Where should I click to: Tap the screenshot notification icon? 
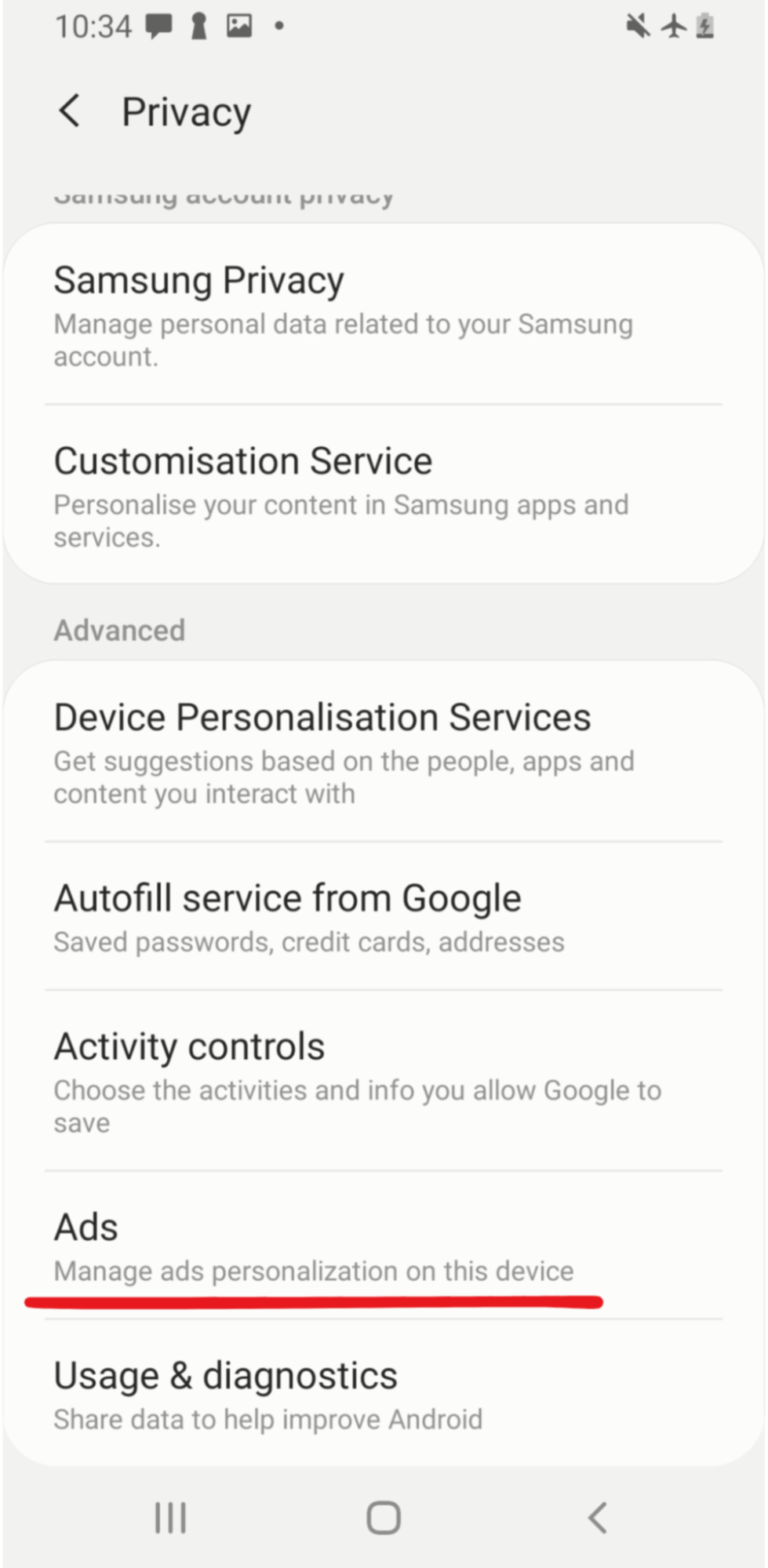click(238, 25)
